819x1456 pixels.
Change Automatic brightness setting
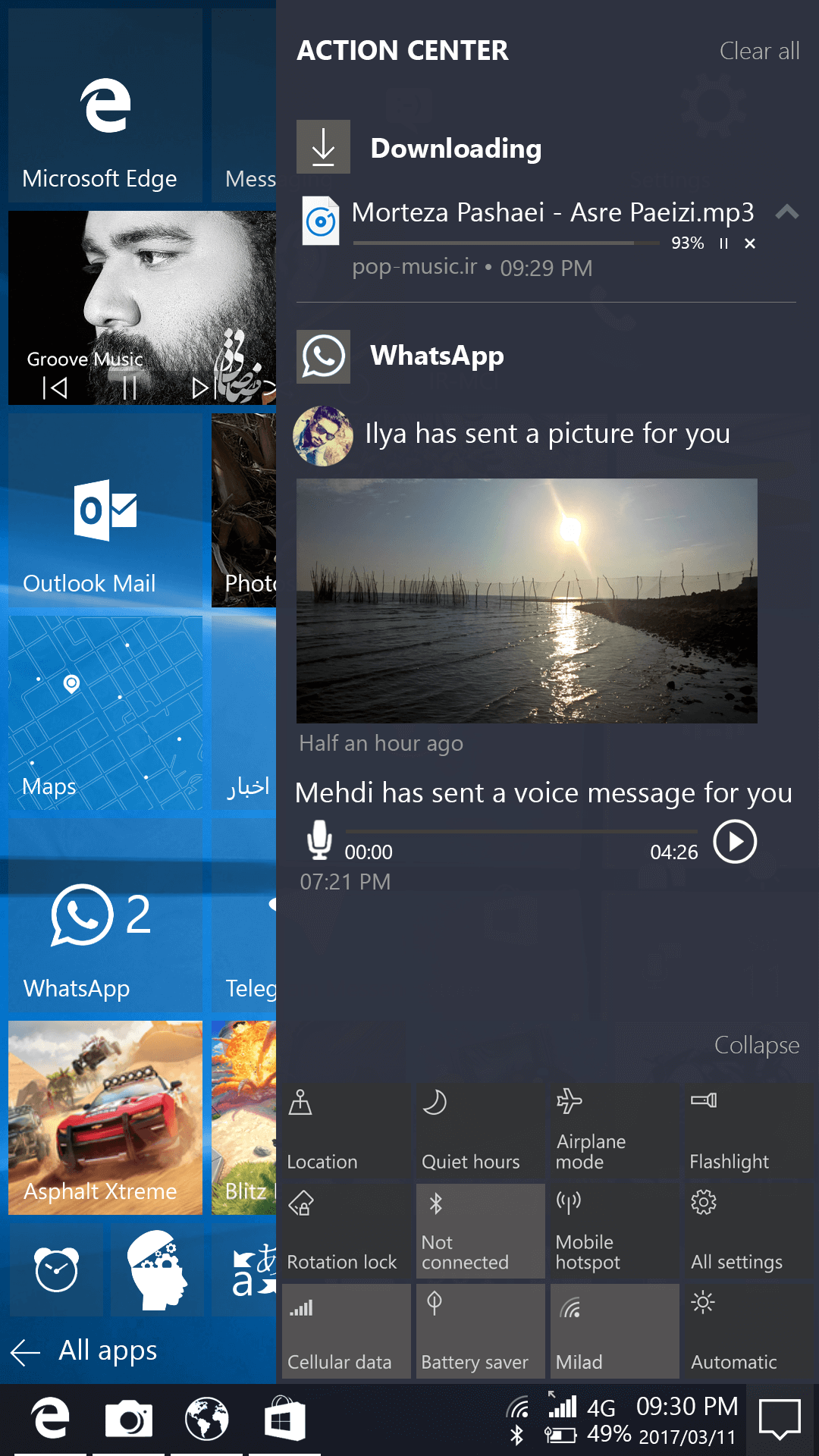tap(749, 1331)
